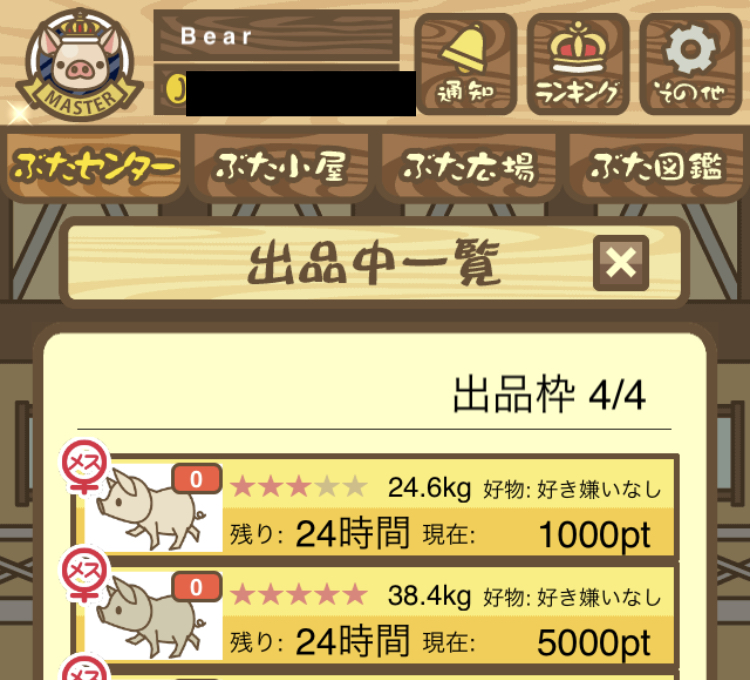Switch to the ぶた広場 tab
The width and height of the screenshot is (750, 680).
pos(469,167)
